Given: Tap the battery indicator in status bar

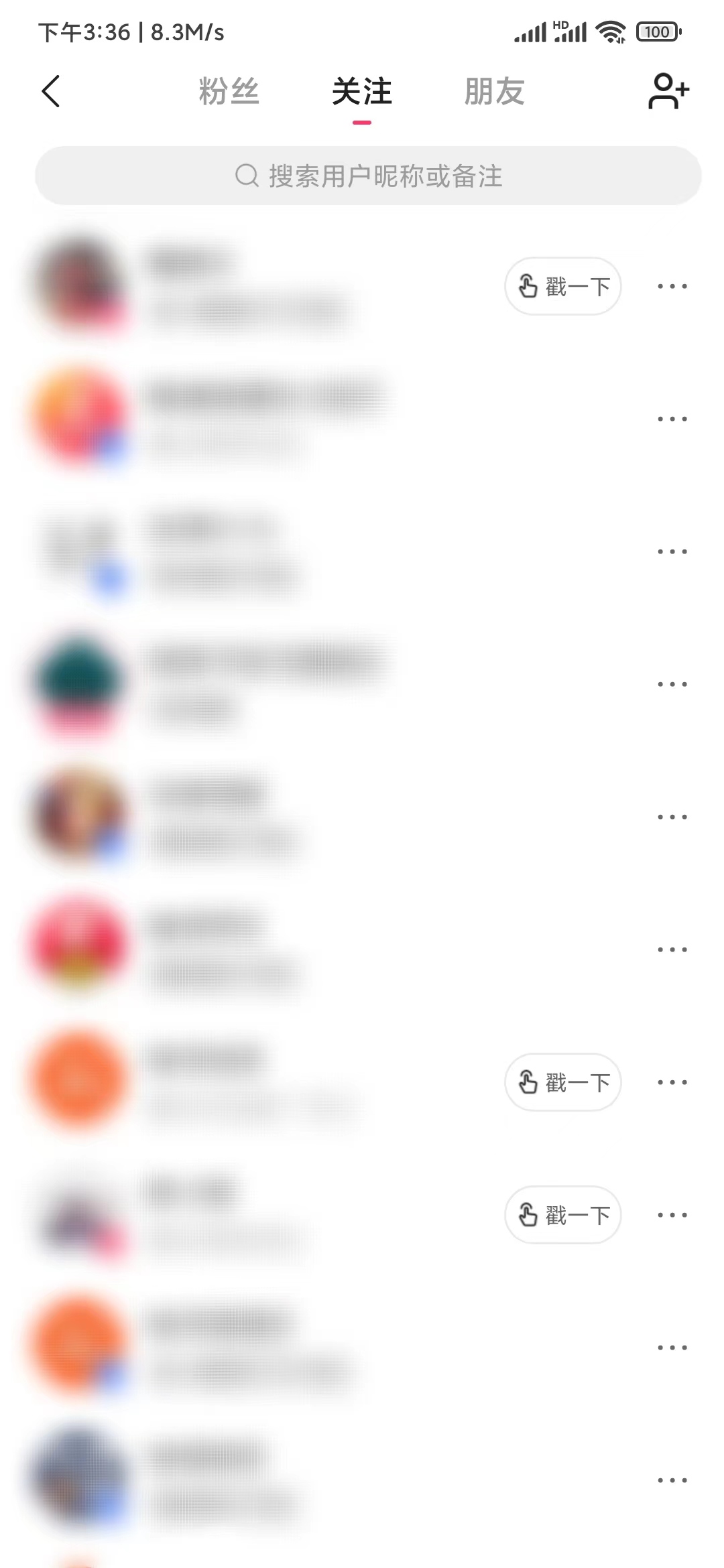Looking at the screenshot, I should coord(658,31).
